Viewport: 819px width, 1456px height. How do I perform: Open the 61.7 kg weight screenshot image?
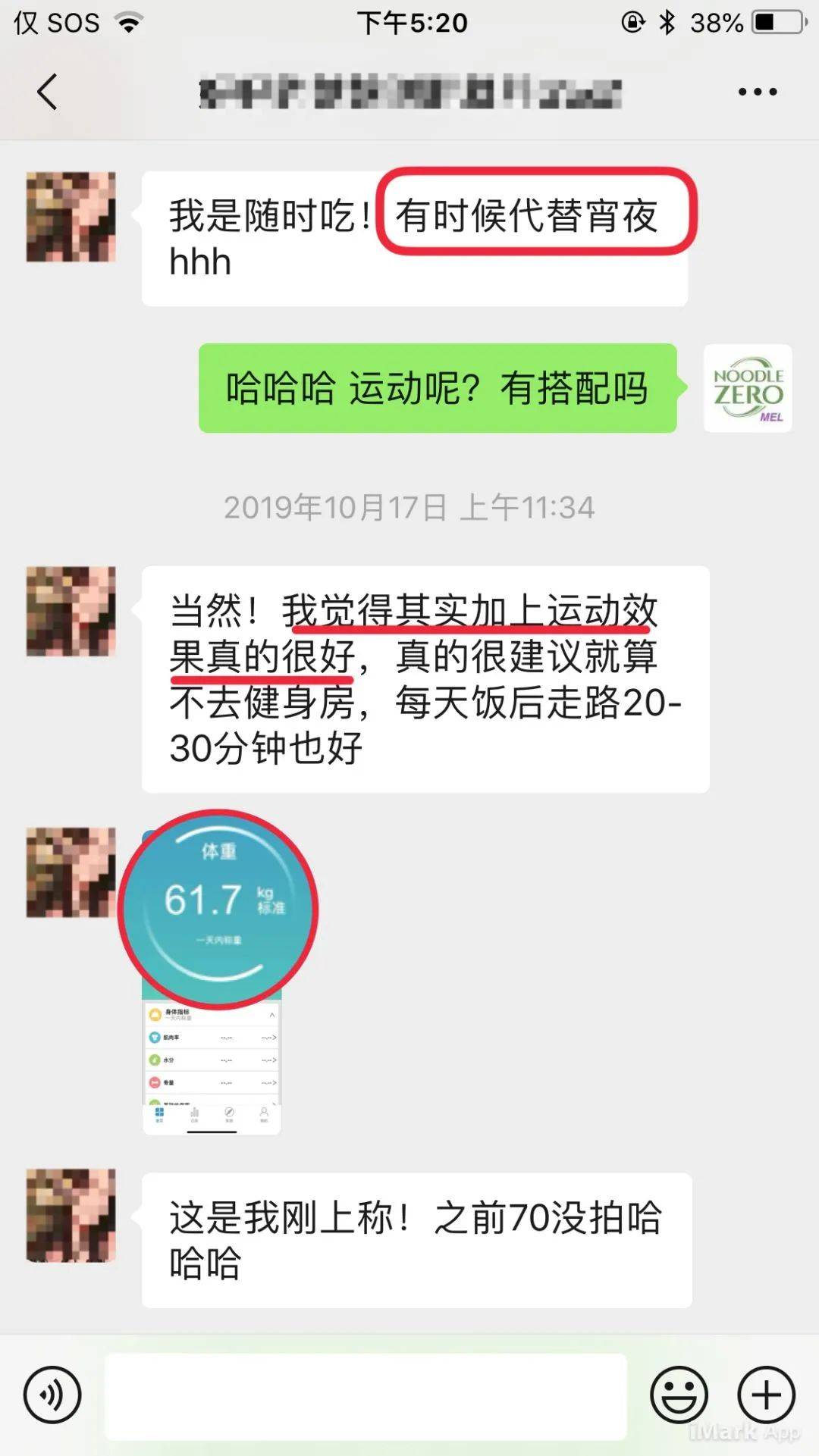click(x=212, y=982)
